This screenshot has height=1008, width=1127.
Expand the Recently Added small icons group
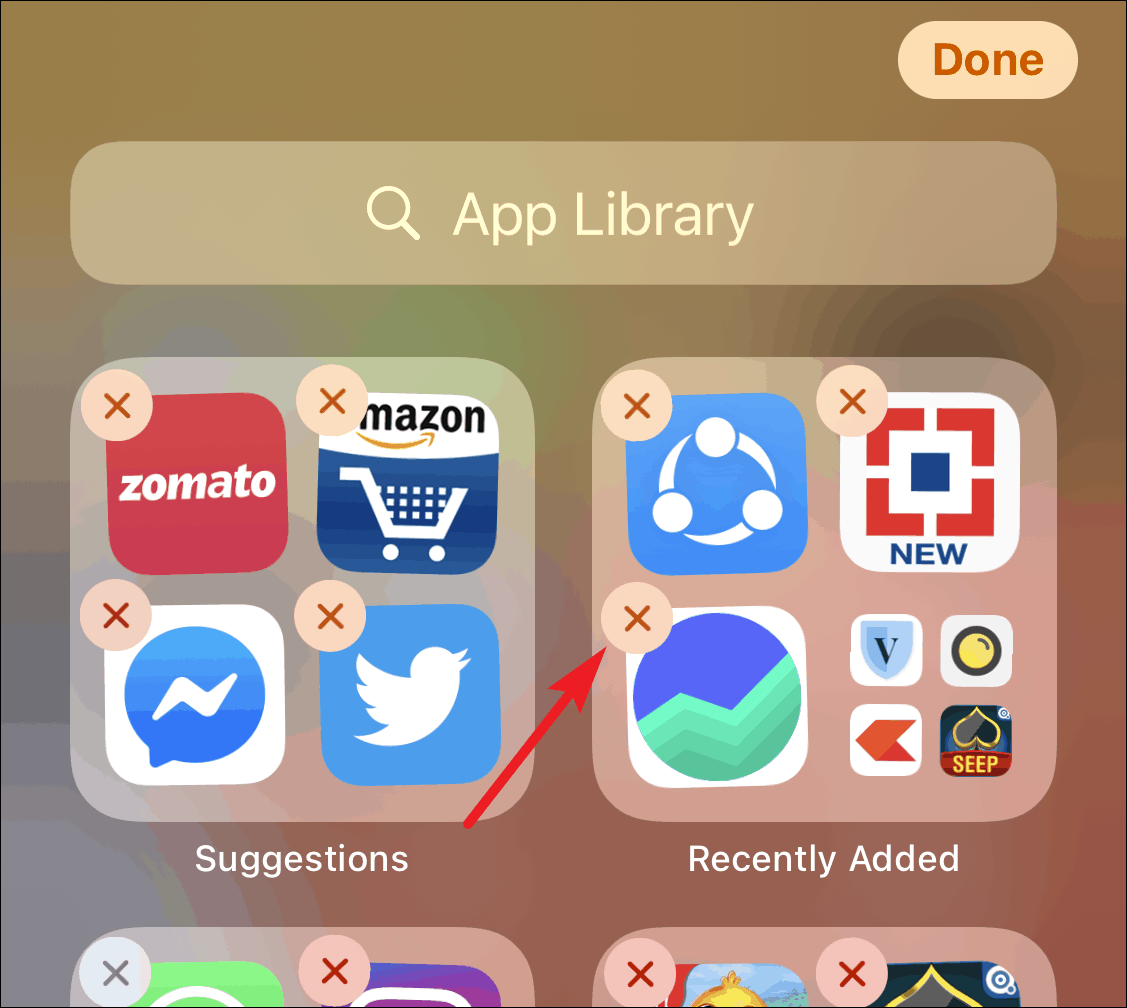(931, 695)
